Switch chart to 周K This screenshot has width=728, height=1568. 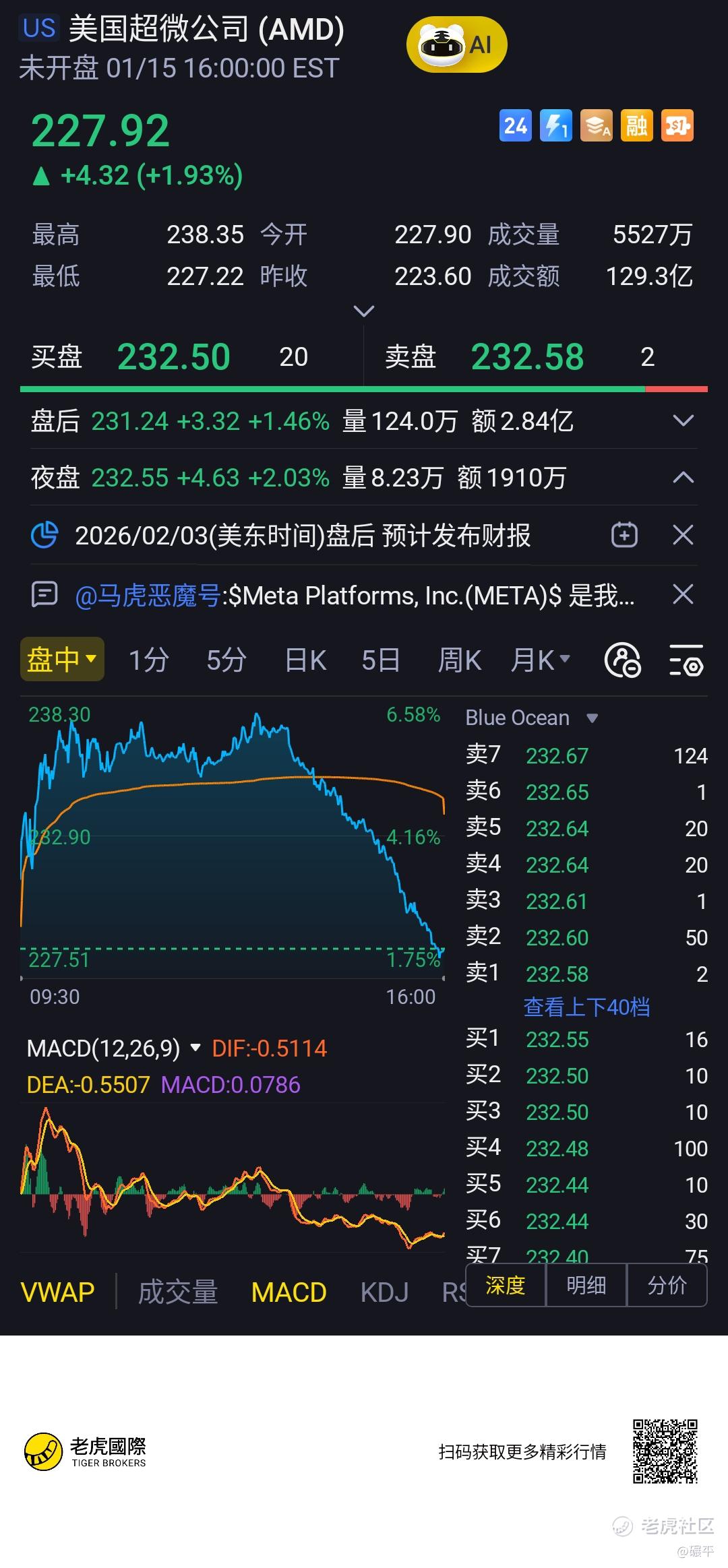[x=459, y=660]
